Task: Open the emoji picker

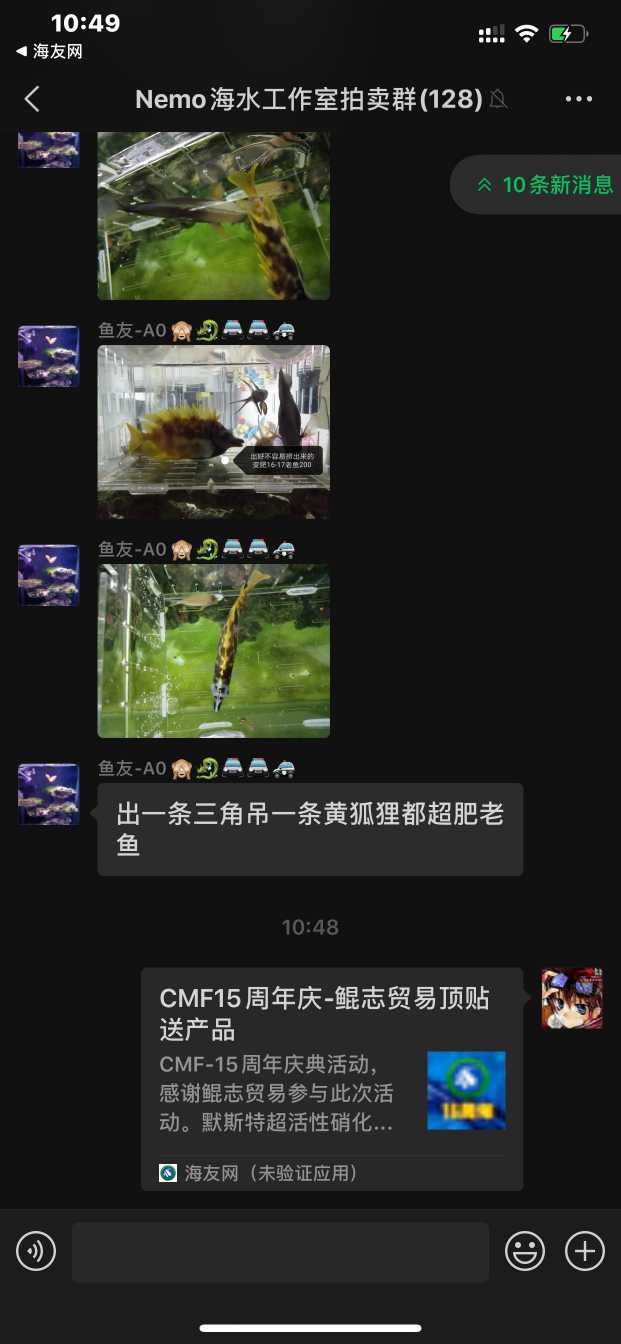Action: pos(525,1251)
